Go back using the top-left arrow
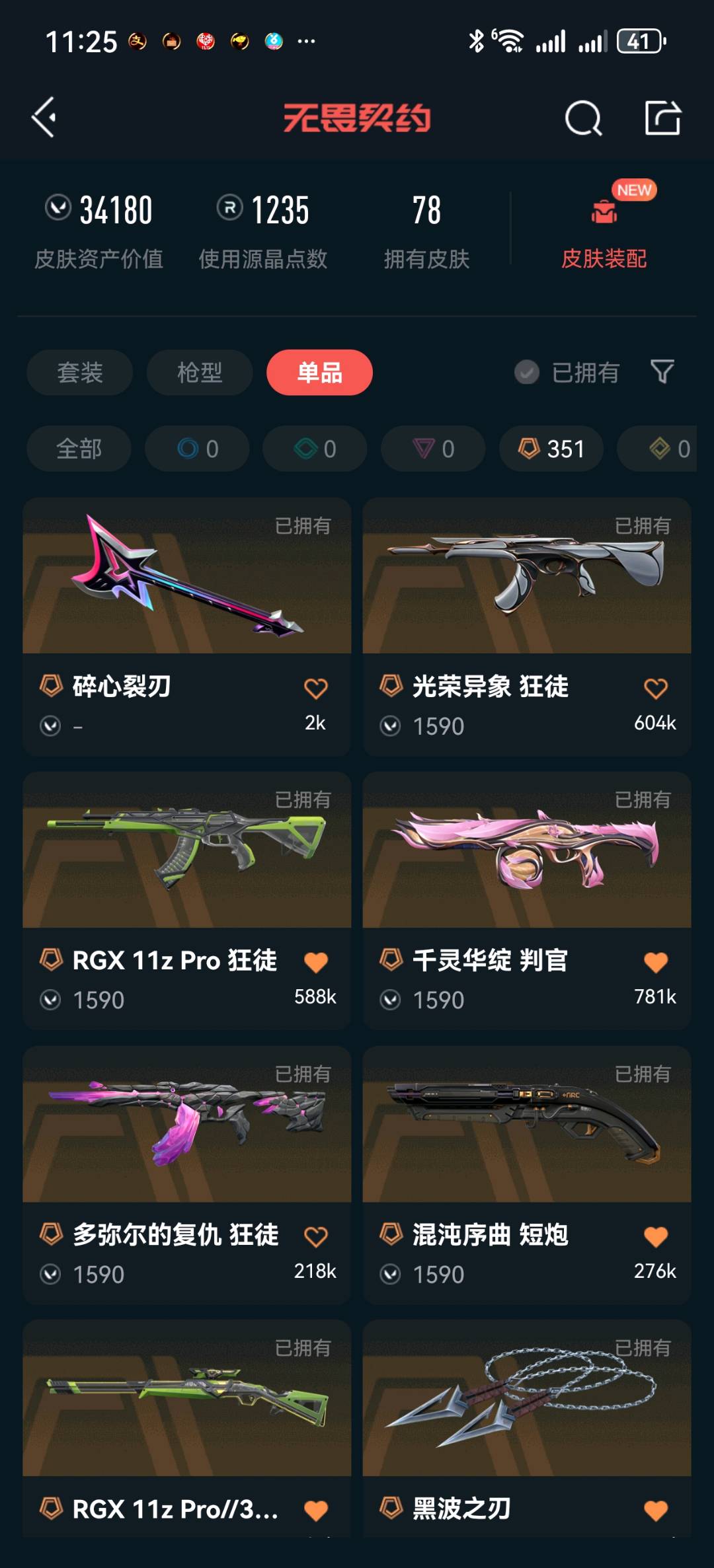714x1568 pixels. pyautogui.click(x=44, y=118)
